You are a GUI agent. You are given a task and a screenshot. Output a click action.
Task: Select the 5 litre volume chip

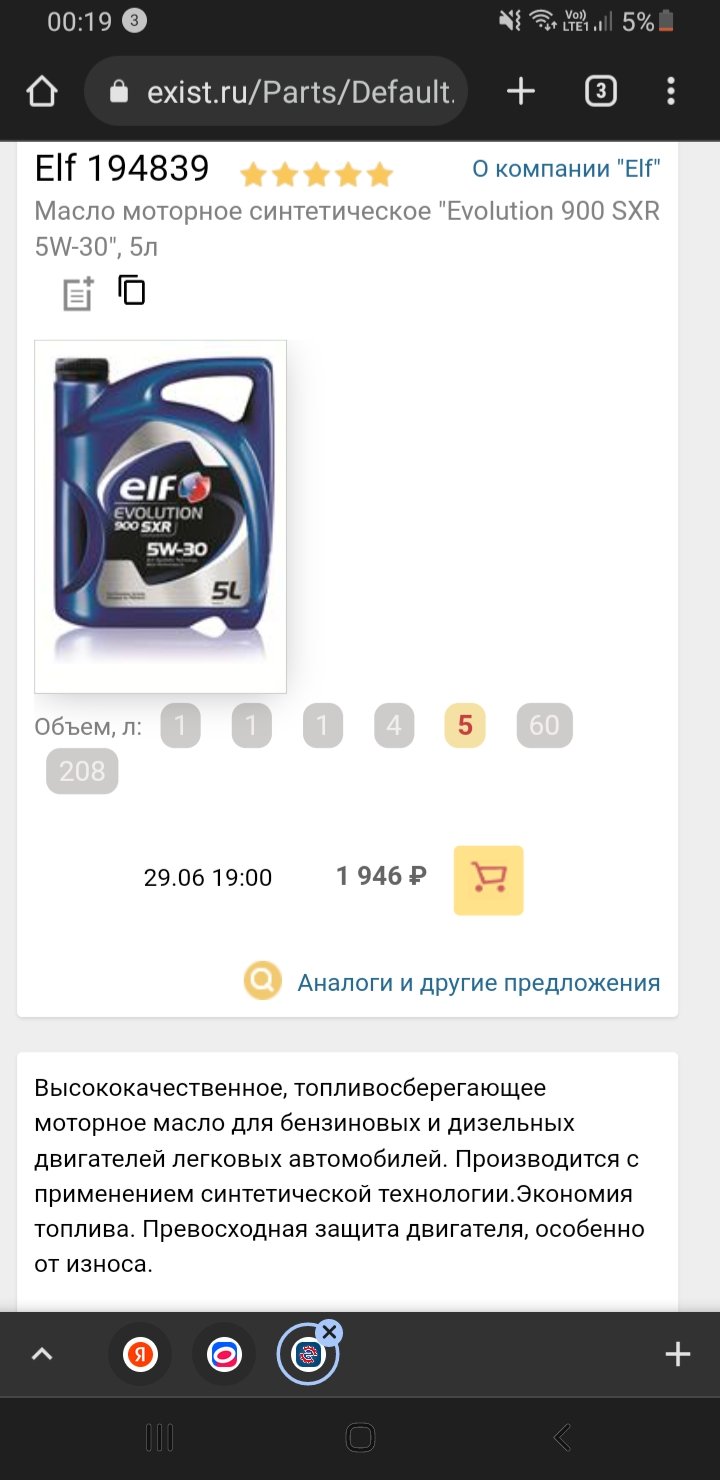(x=465, y=726)
